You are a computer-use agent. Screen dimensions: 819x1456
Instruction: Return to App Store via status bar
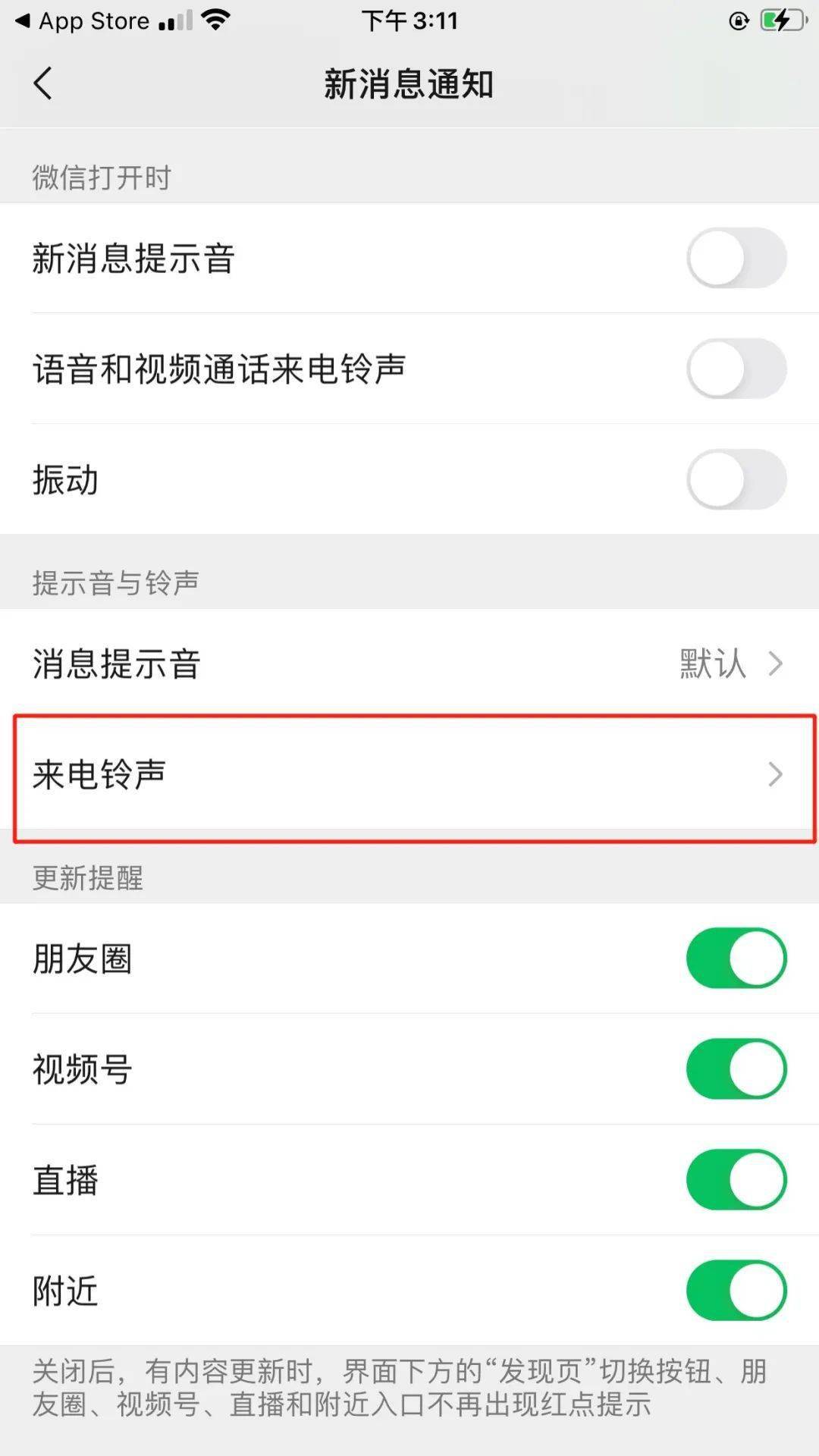click(82, 21)
